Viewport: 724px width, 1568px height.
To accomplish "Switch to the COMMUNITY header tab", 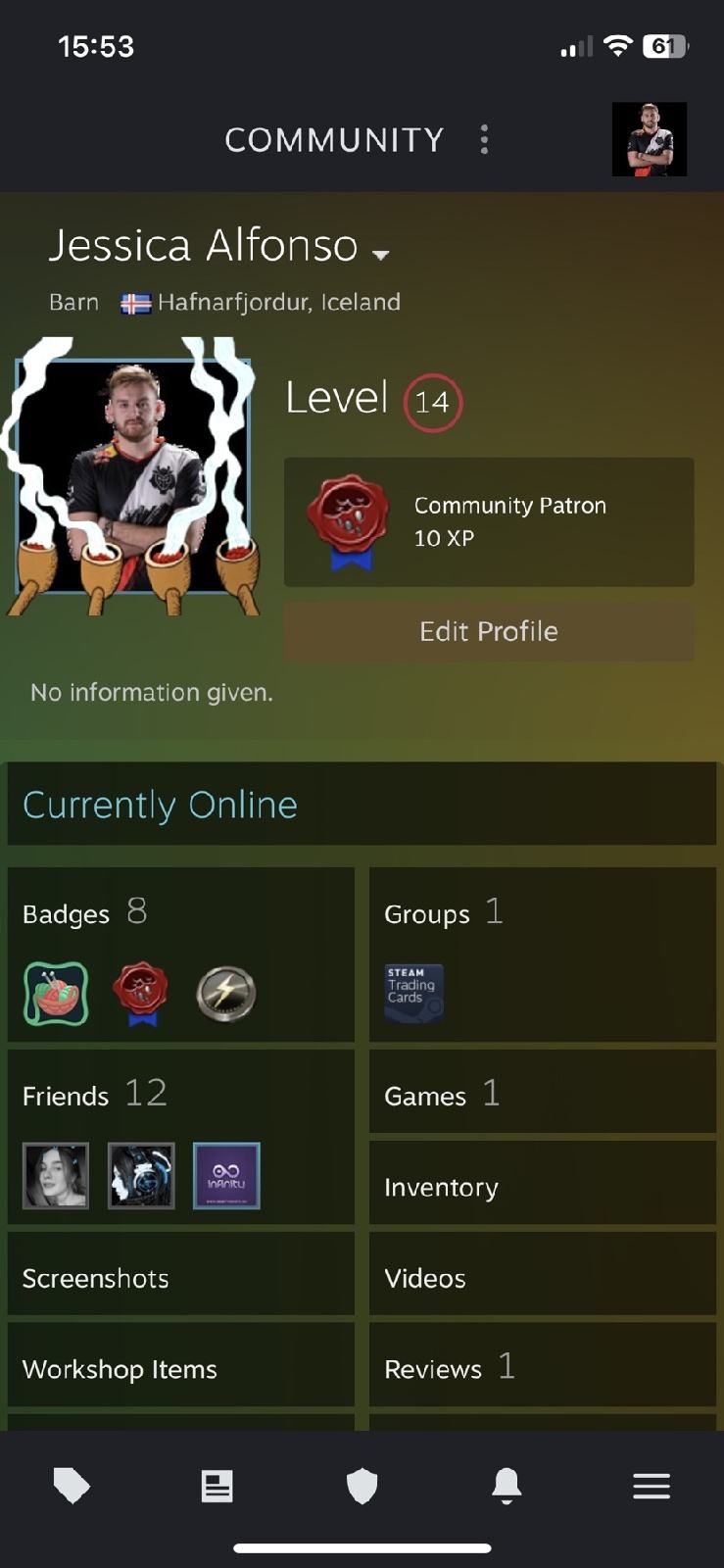I will (x=333, y=139).
